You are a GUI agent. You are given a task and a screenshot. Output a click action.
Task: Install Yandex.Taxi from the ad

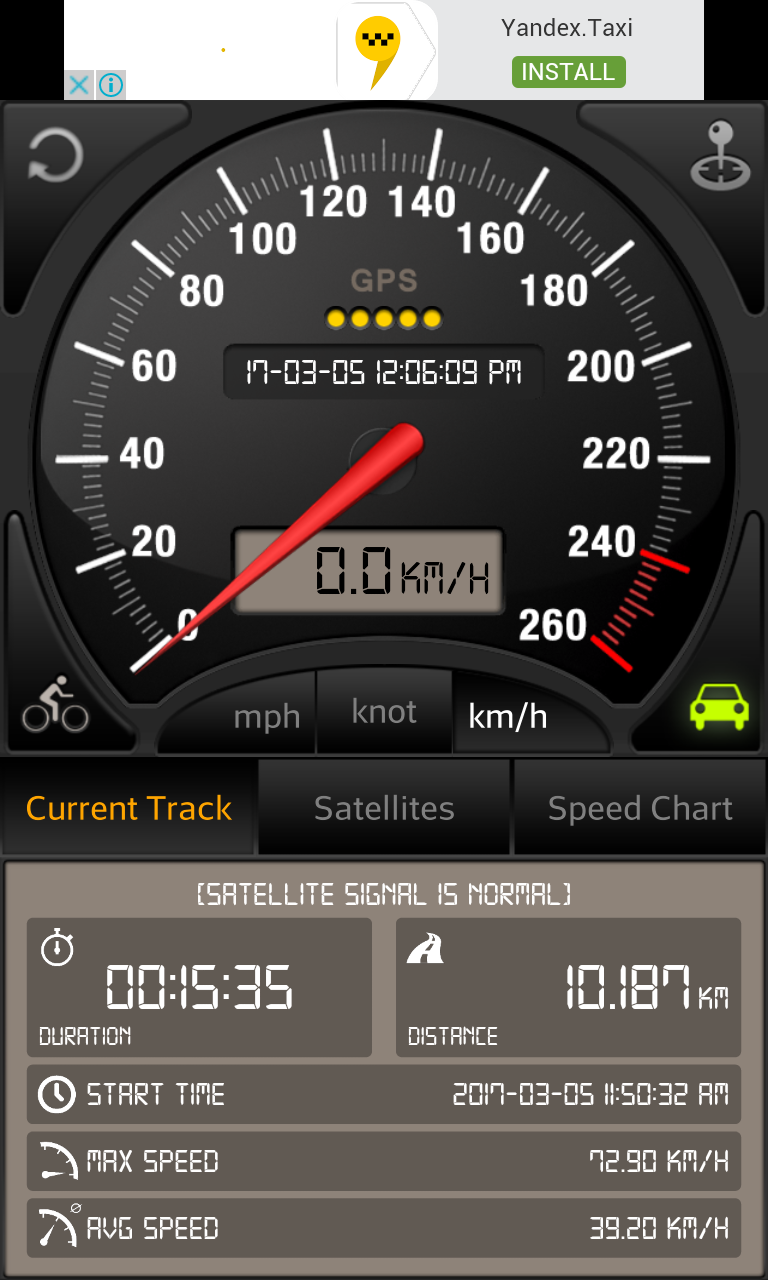[x=568, y=72]
